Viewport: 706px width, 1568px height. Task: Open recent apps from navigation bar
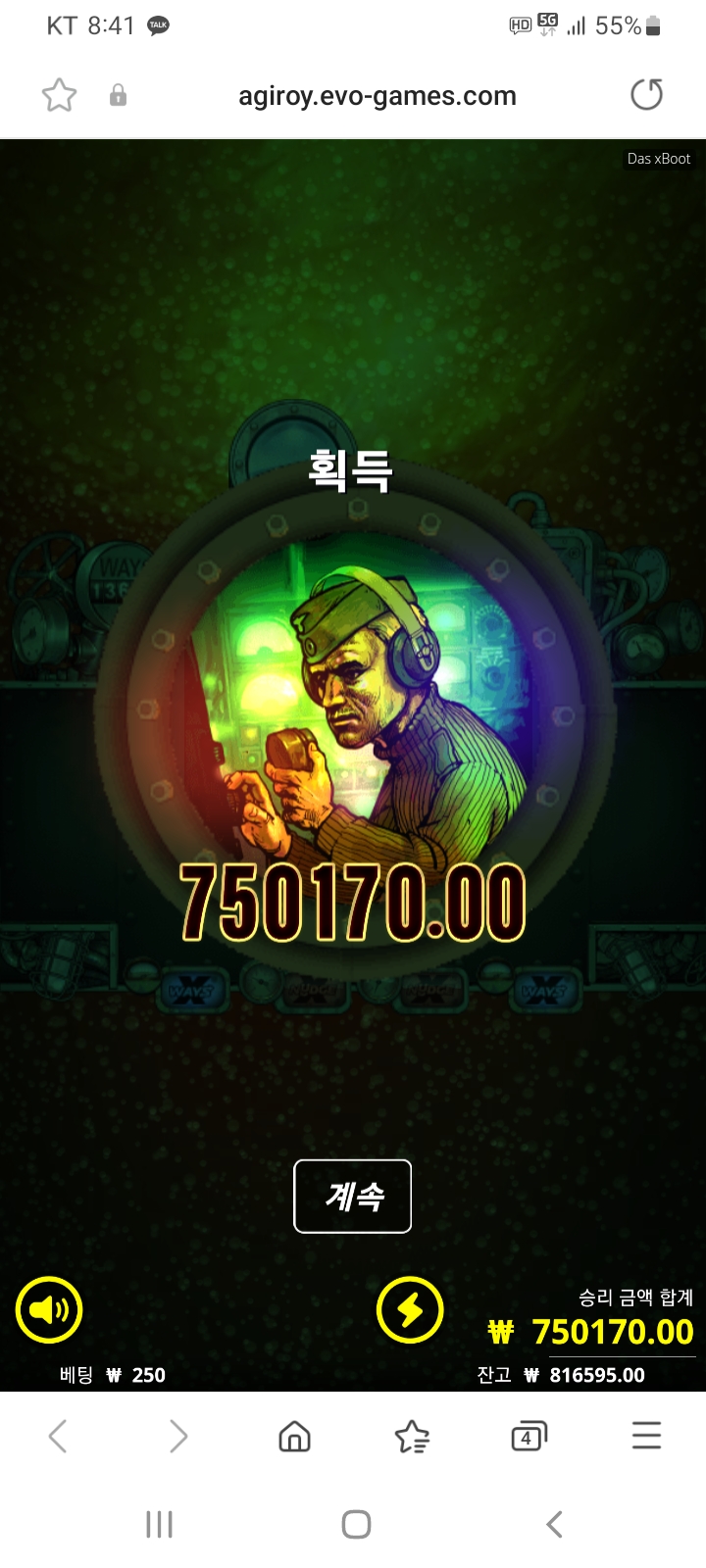tap(159, 1524)
